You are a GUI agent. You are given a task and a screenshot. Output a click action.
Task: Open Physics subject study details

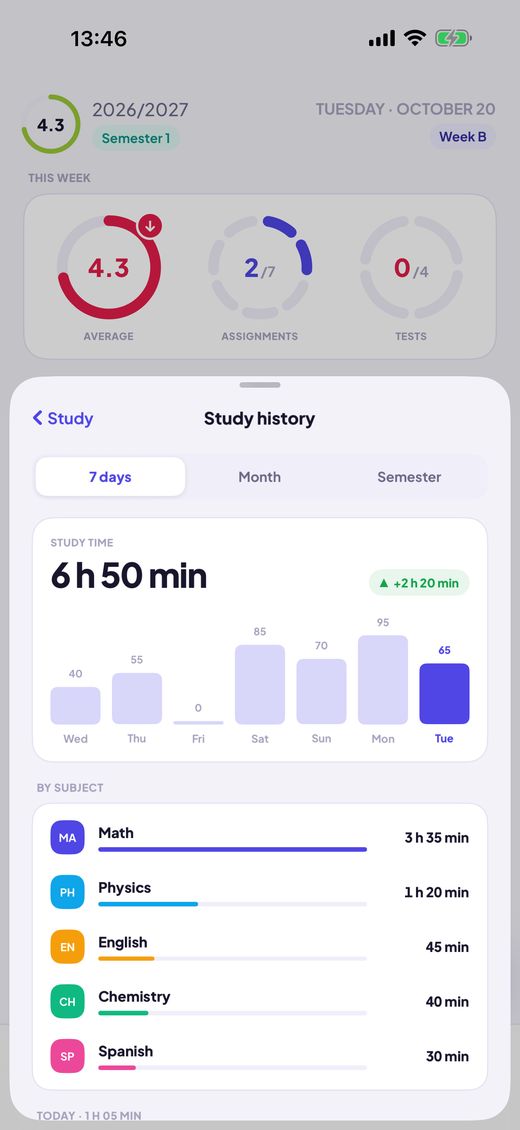(260, 892)
